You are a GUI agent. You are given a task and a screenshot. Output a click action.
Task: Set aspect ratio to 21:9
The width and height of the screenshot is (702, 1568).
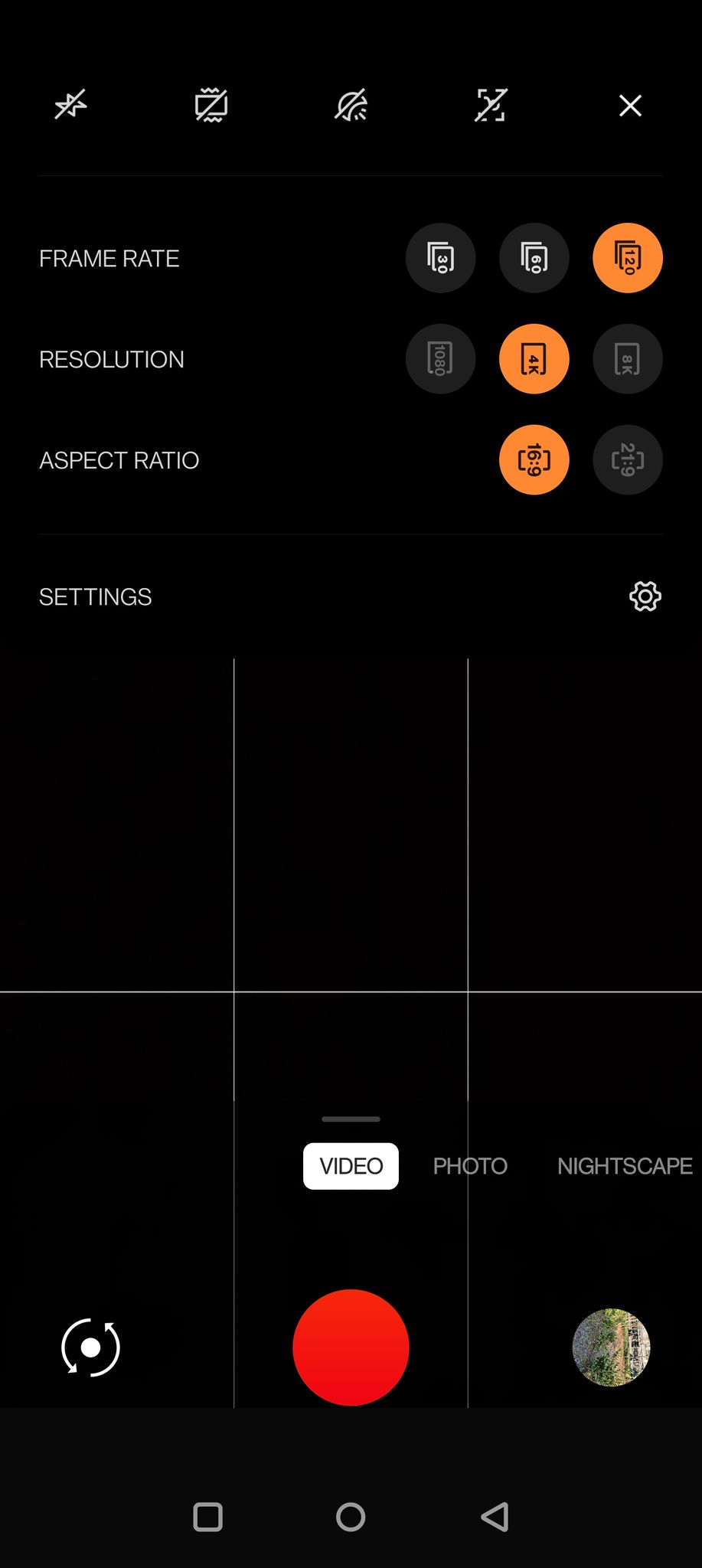click(627, 460)
